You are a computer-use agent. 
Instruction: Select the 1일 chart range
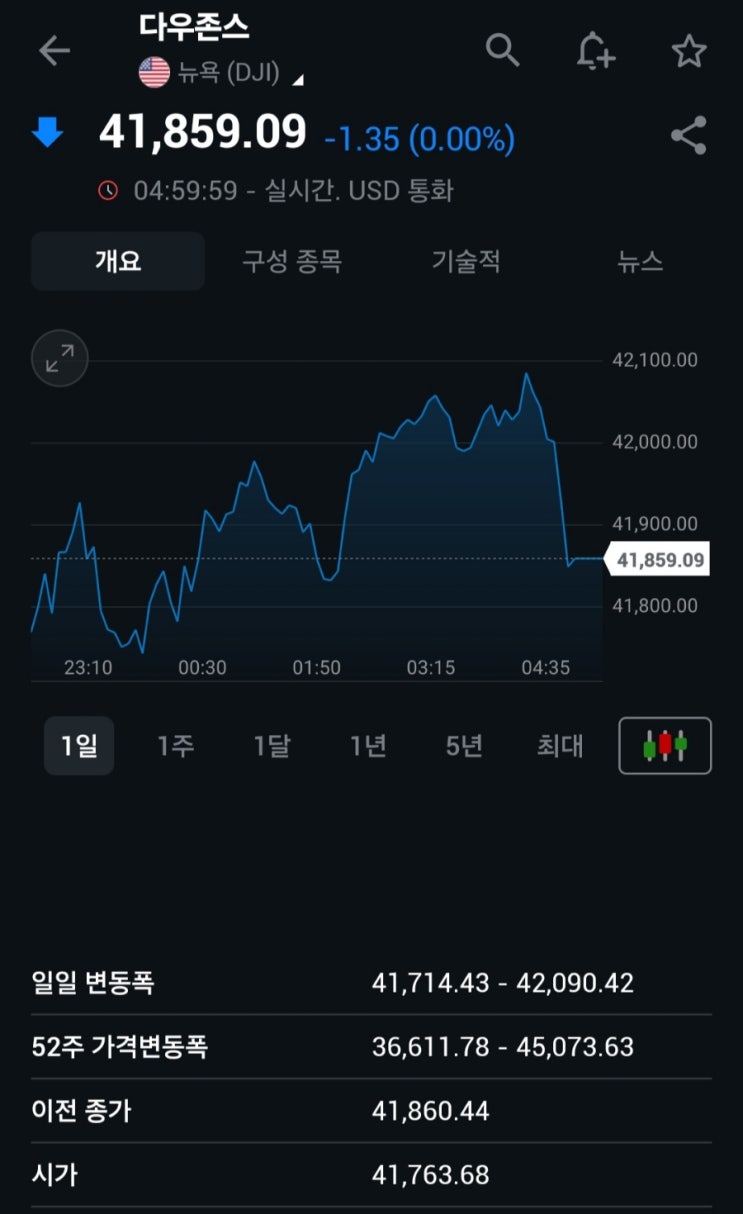[79, 746]
